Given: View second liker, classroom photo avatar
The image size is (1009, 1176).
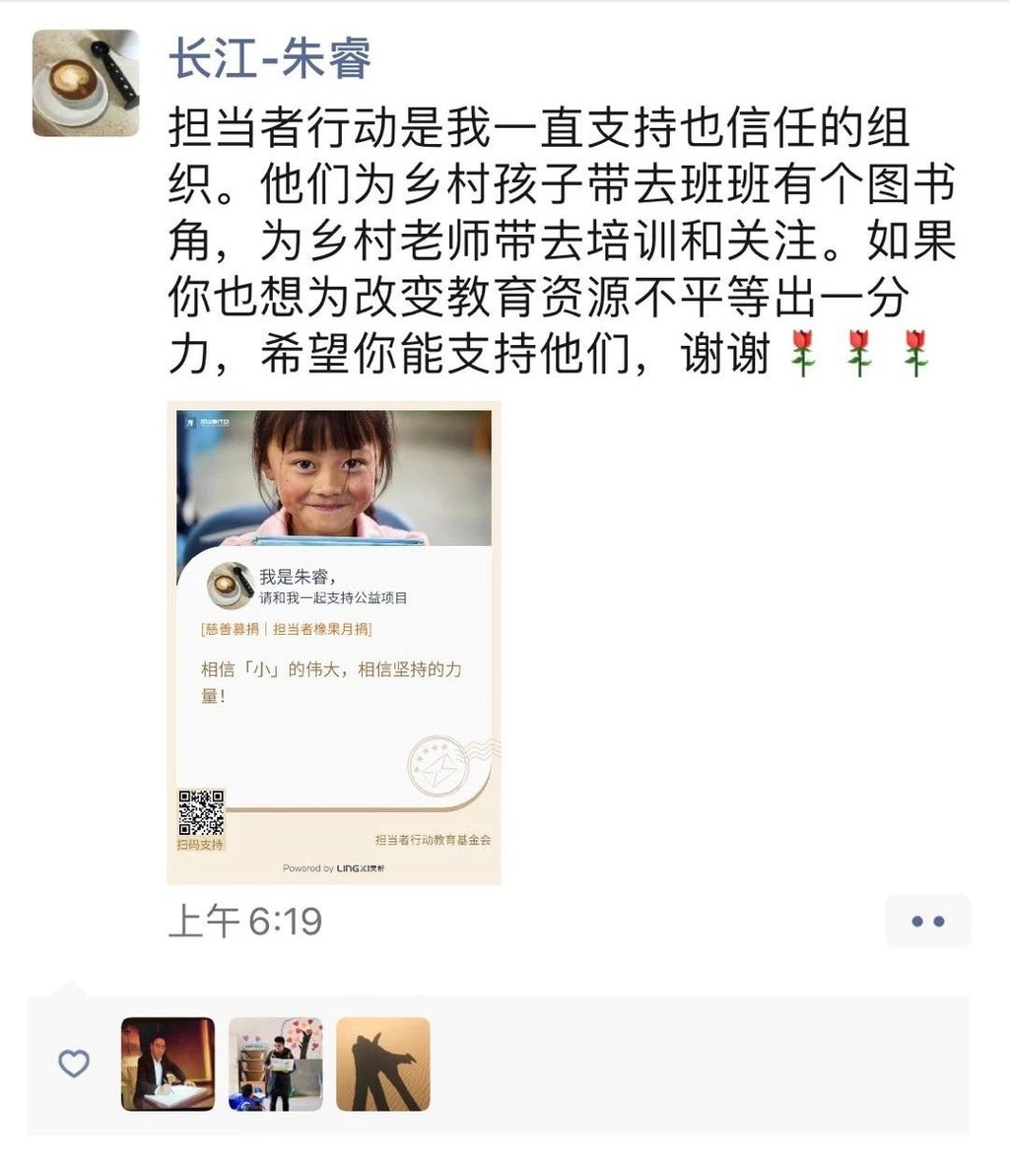Looking at the screenshot, I should coord(276,1065).
